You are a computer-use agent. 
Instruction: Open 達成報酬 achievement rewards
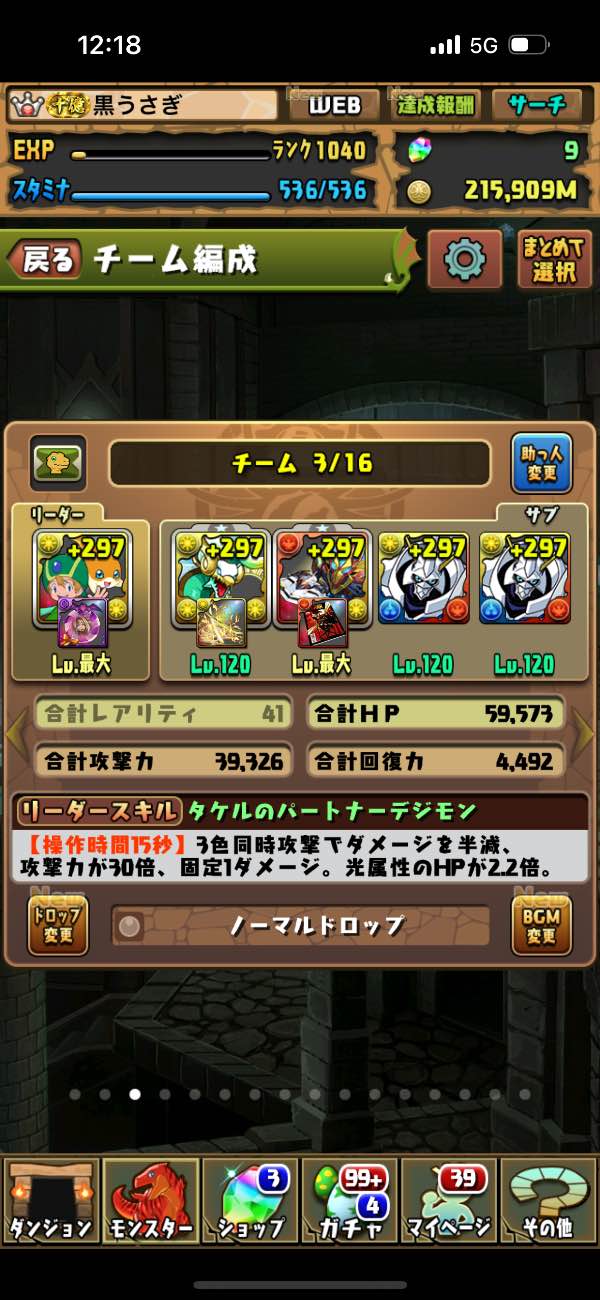437,106
